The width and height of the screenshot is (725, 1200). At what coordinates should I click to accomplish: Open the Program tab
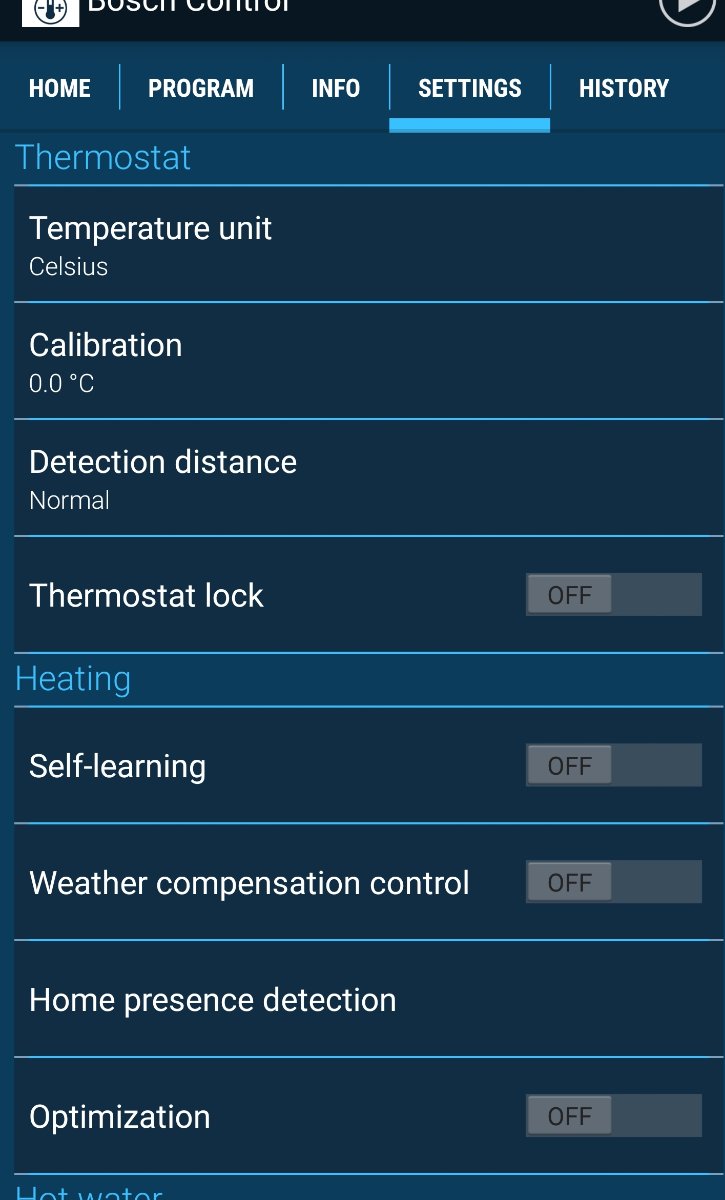point(201,88)
